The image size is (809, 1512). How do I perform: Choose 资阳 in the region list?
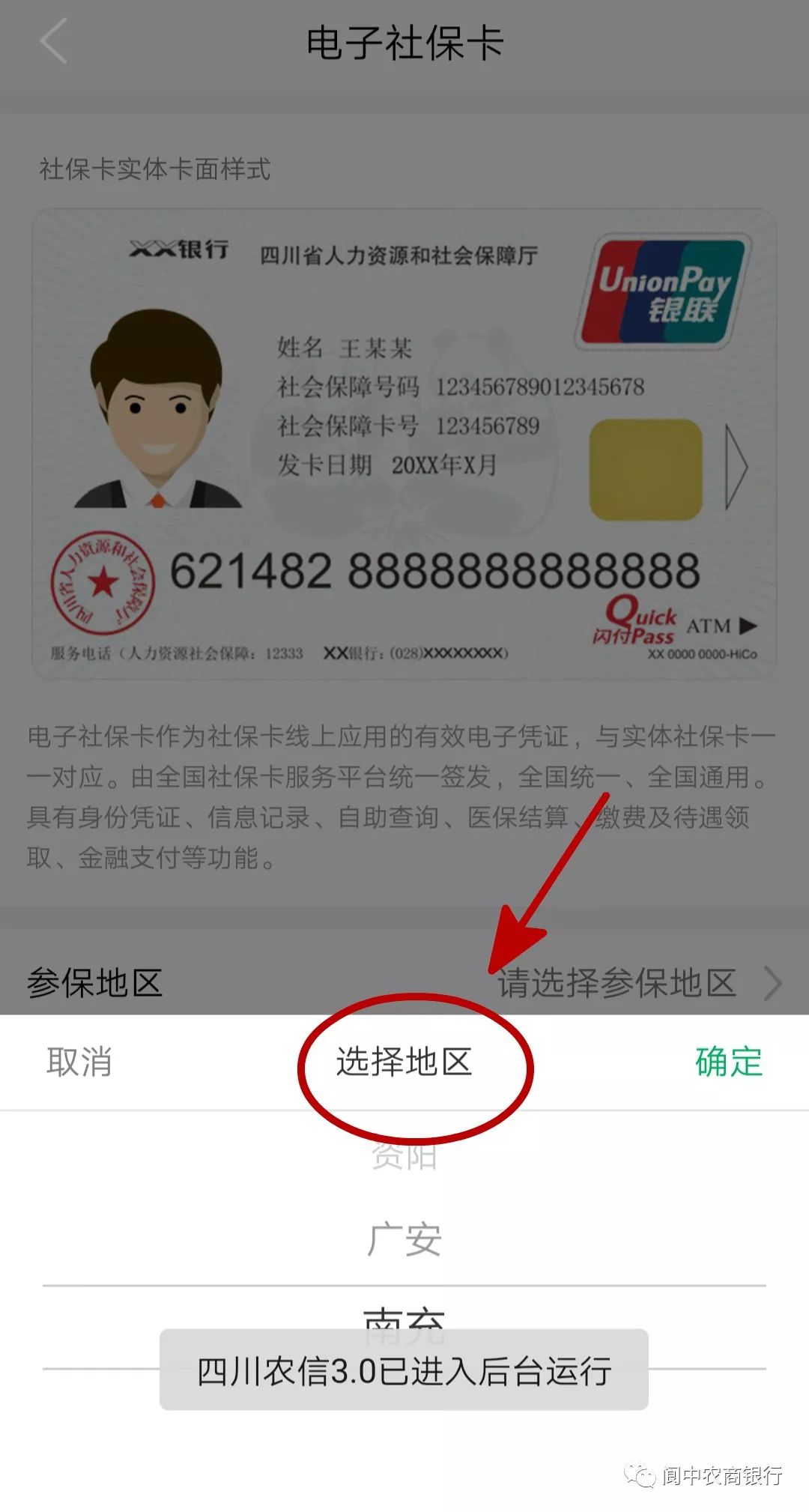coord(404,1157)
